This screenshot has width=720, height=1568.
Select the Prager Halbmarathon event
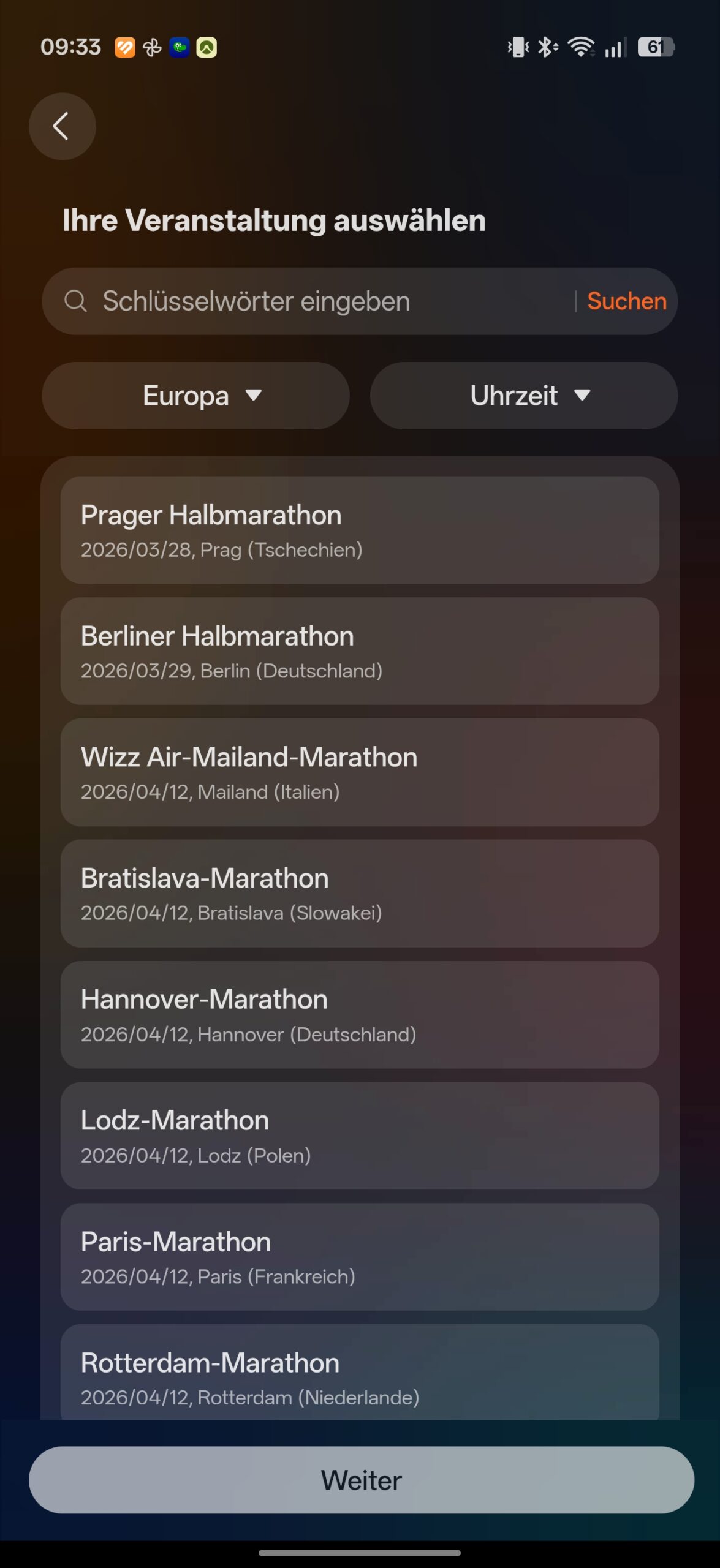pyautogui.click(x=360, y=530)
